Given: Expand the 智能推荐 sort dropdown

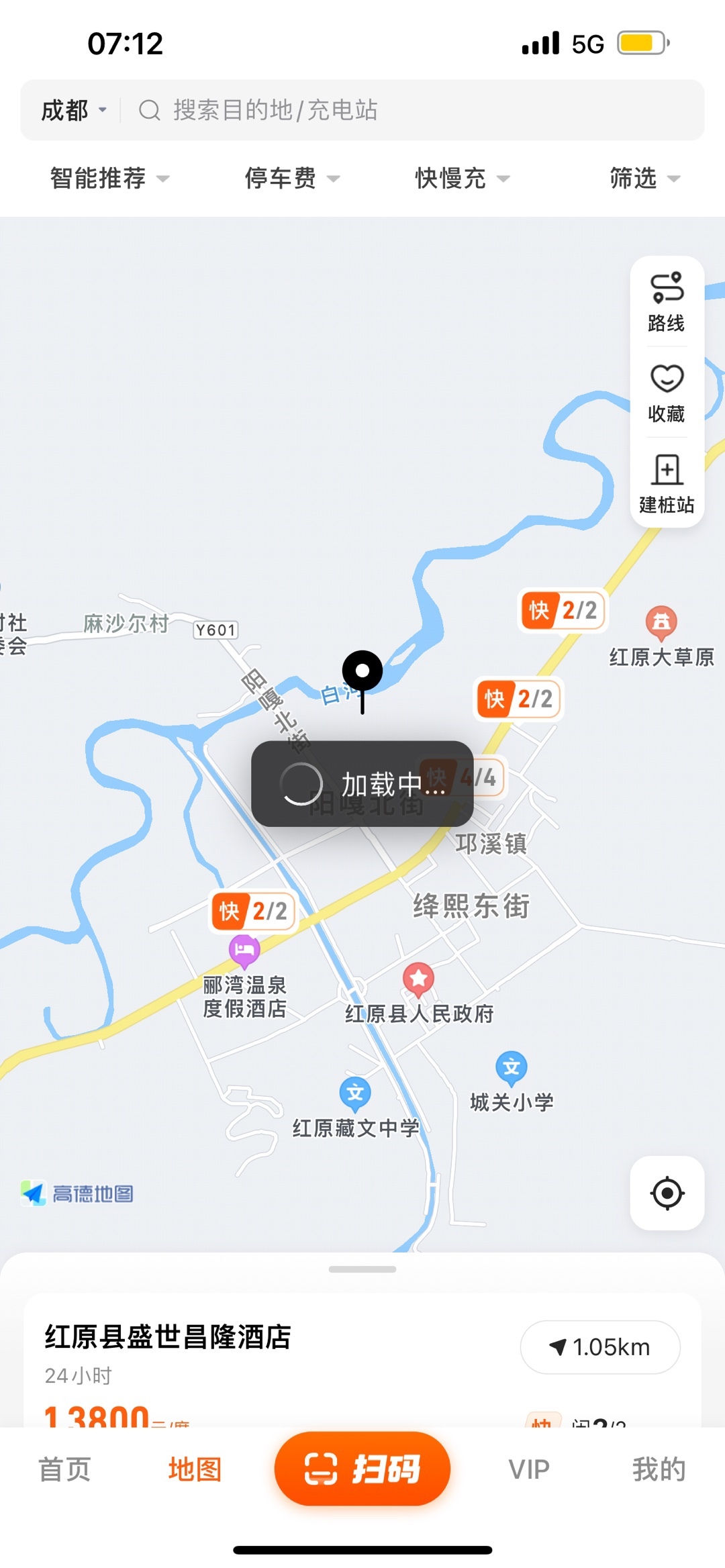Looking at the screenshot, I should pos(109,179).
